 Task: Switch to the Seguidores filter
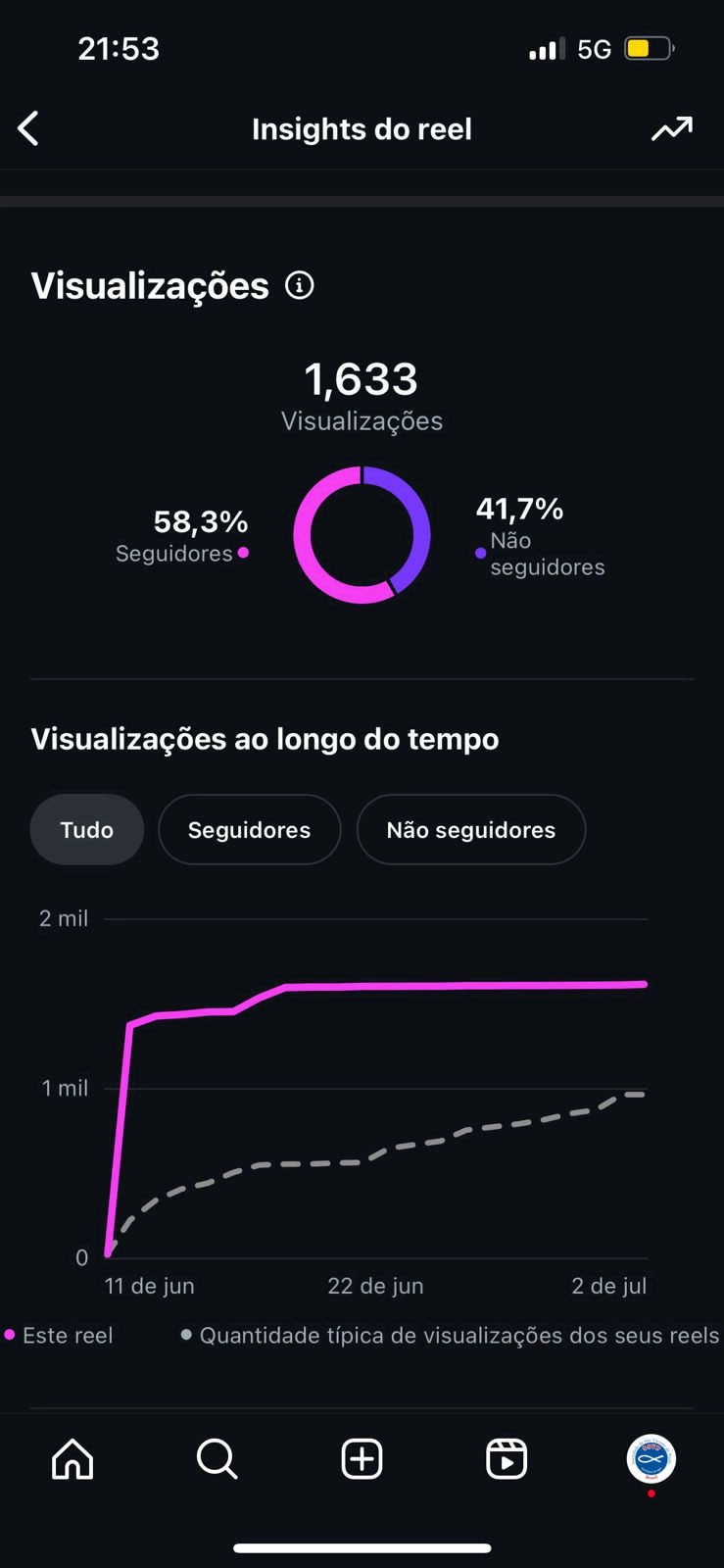coord(249,830)
